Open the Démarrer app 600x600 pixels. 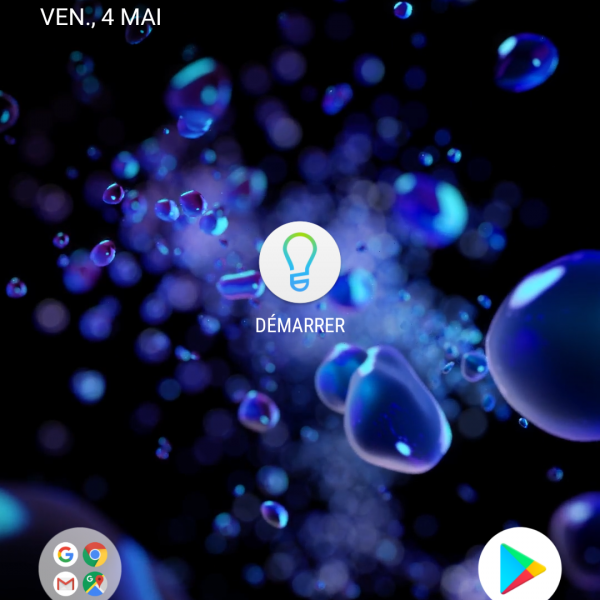[300, 263]
